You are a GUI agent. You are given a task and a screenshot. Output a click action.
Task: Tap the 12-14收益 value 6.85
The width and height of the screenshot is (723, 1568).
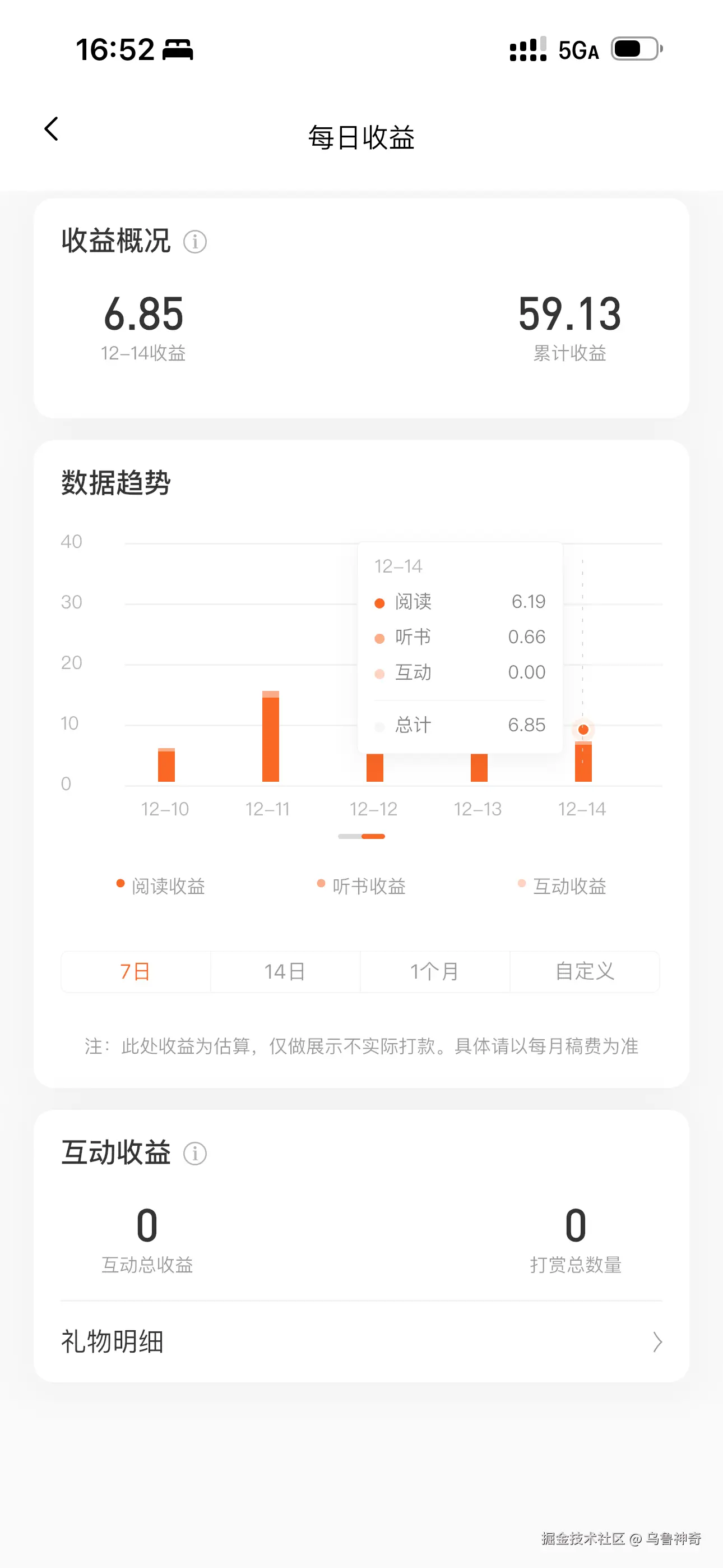[144, 314]
